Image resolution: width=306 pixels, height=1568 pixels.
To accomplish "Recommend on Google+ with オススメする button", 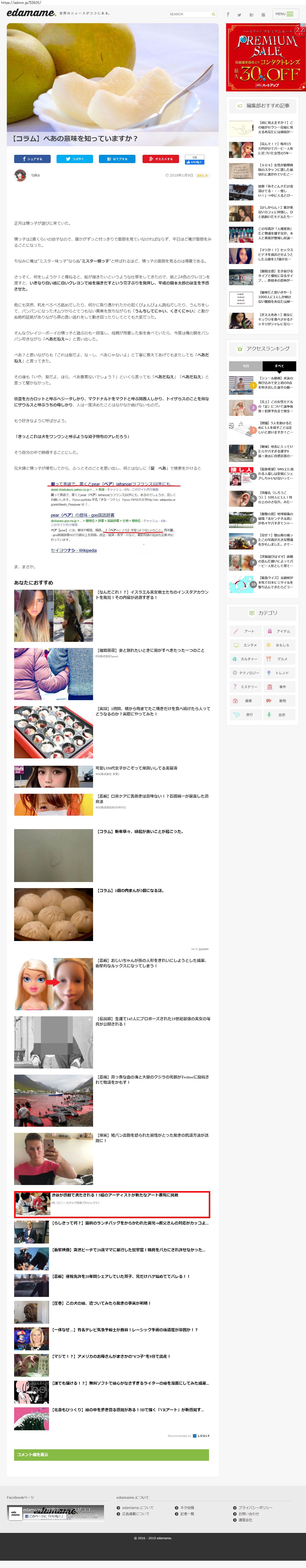I will point(161,159).
